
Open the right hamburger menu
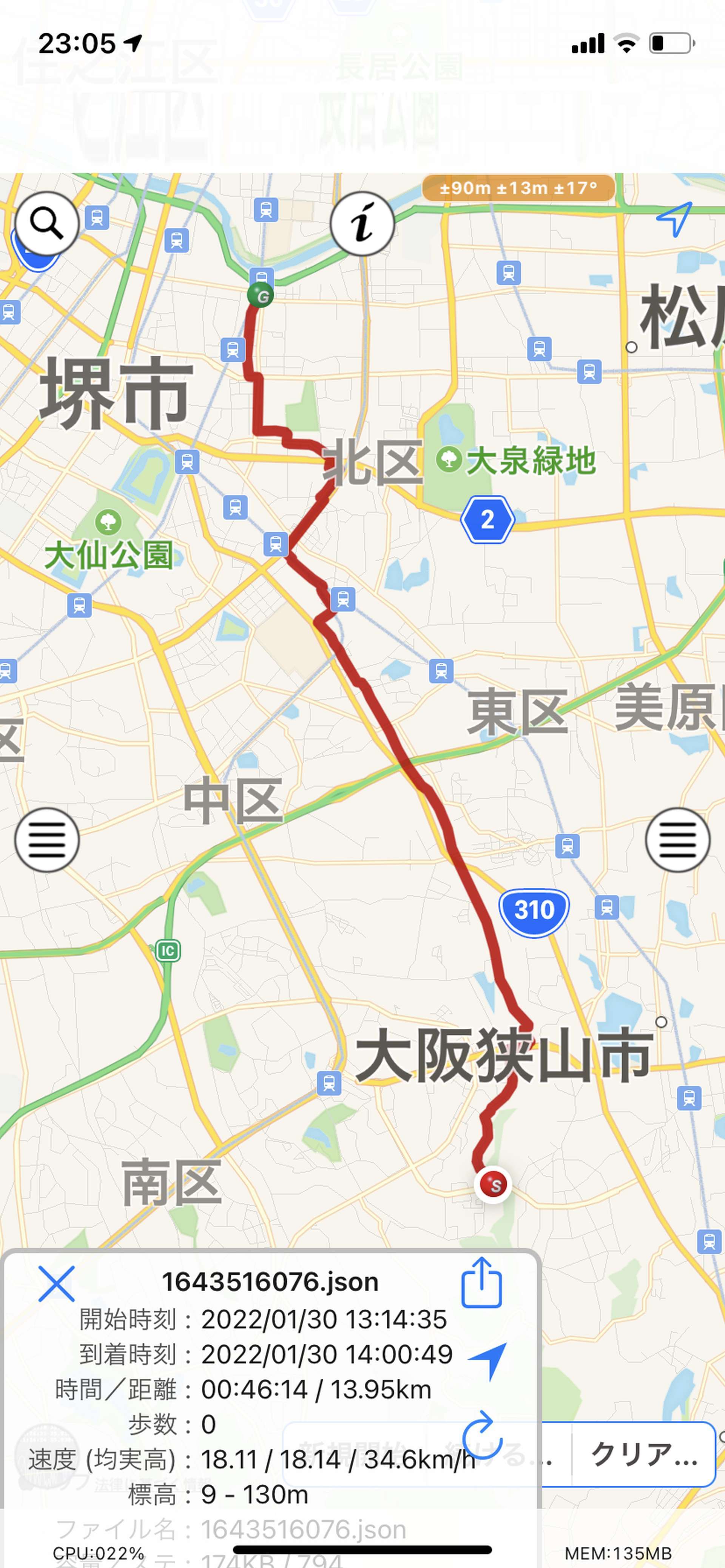click(x=677, y=840)
